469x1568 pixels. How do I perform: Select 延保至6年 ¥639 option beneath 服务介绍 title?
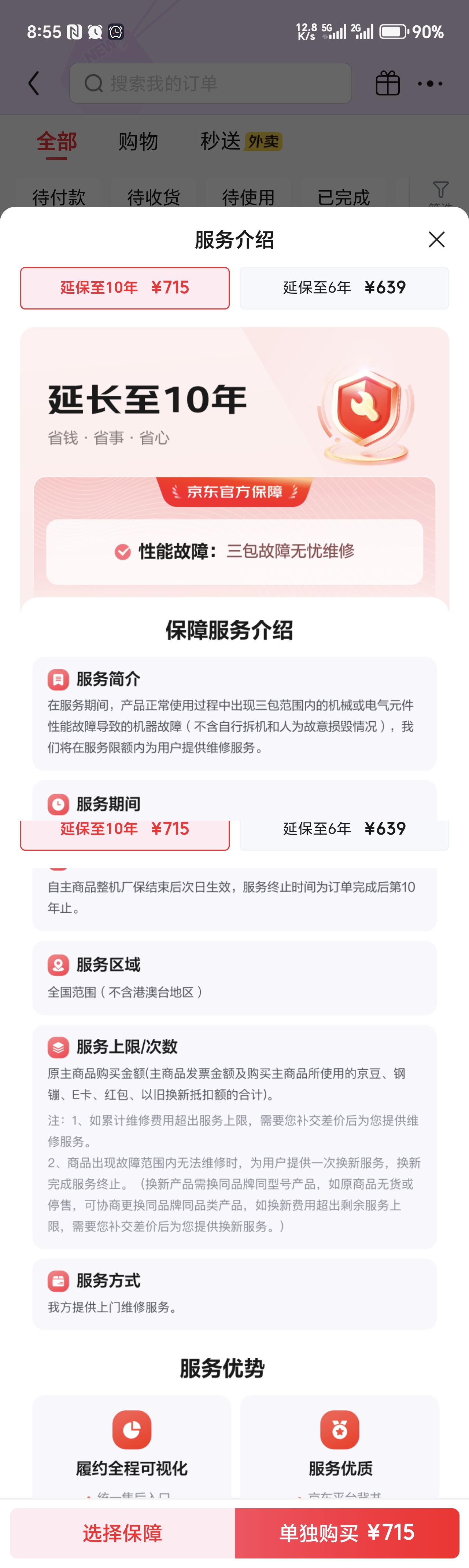[344, 288]
